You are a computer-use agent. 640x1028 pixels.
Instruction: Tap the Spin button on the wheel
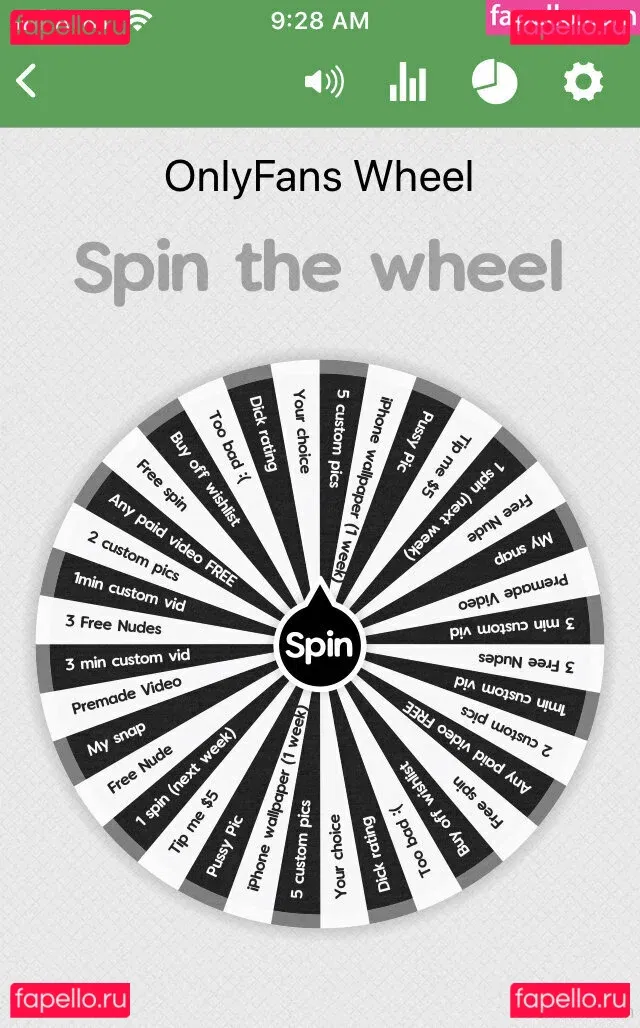coord(319,645)
